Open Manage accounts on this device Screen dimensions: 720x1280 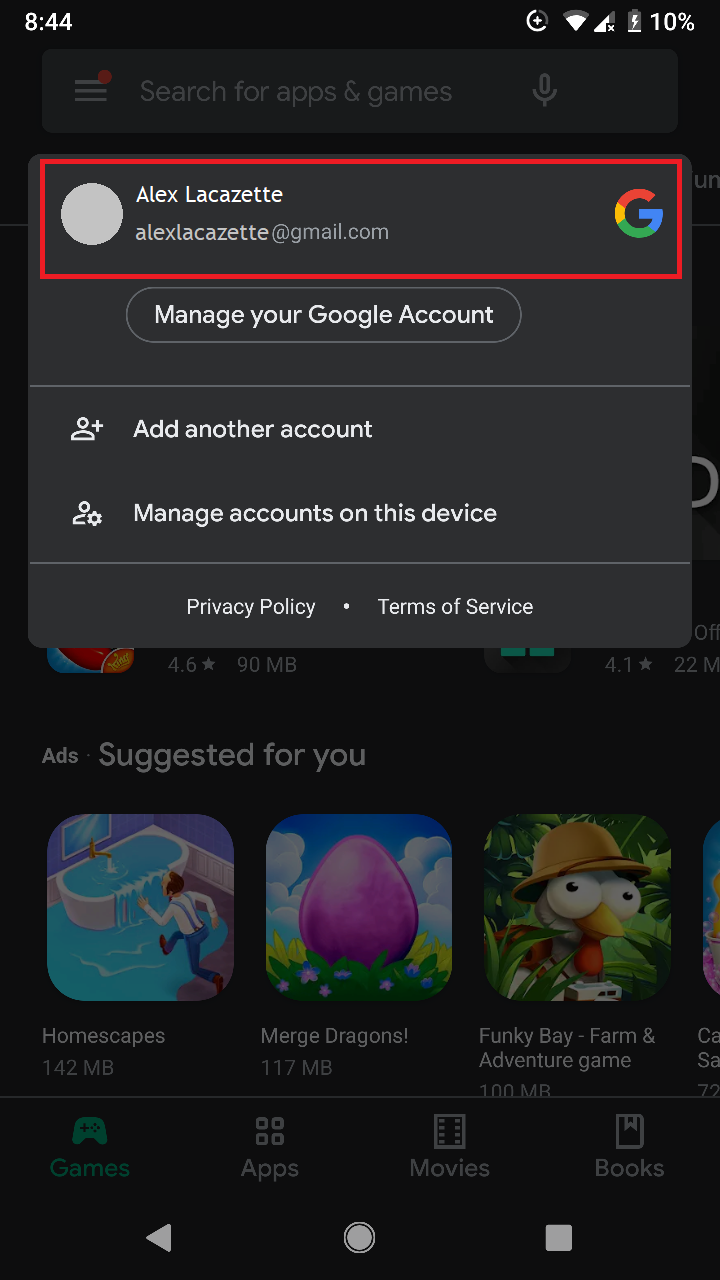coord(315,513)
